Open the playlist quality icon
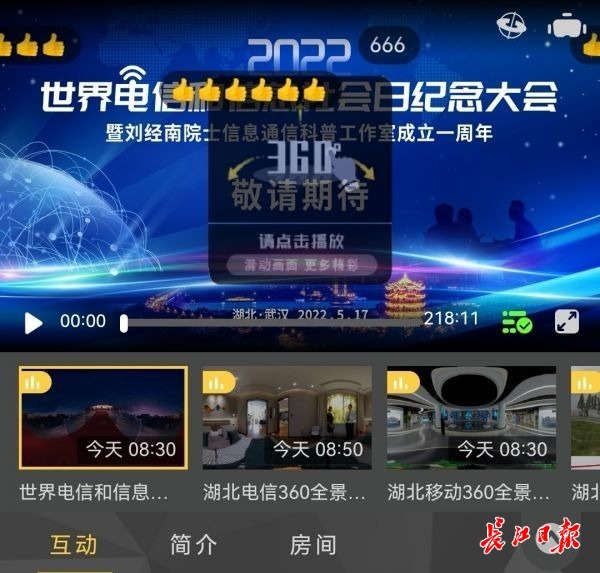600x573 pixels. pyautogui.click(x=517, y=322)
